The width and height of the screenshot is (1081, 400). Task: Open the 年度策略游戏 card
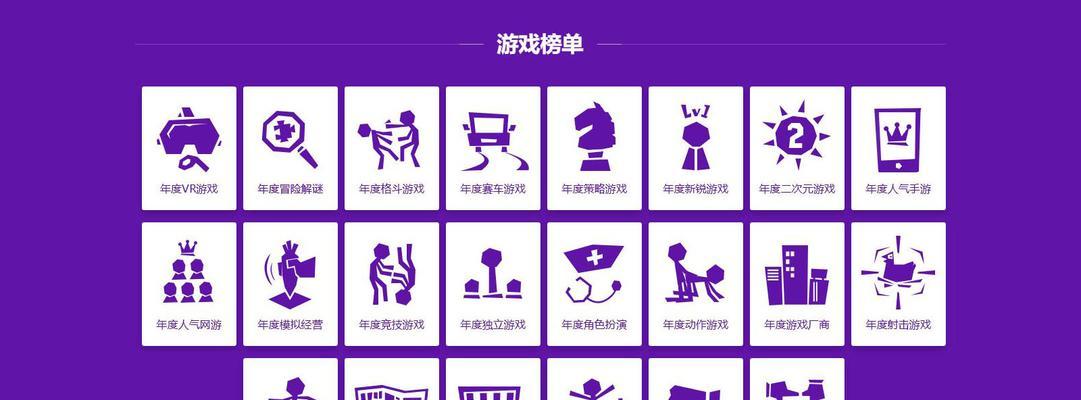pyautogui.click(x=594, y=148)
